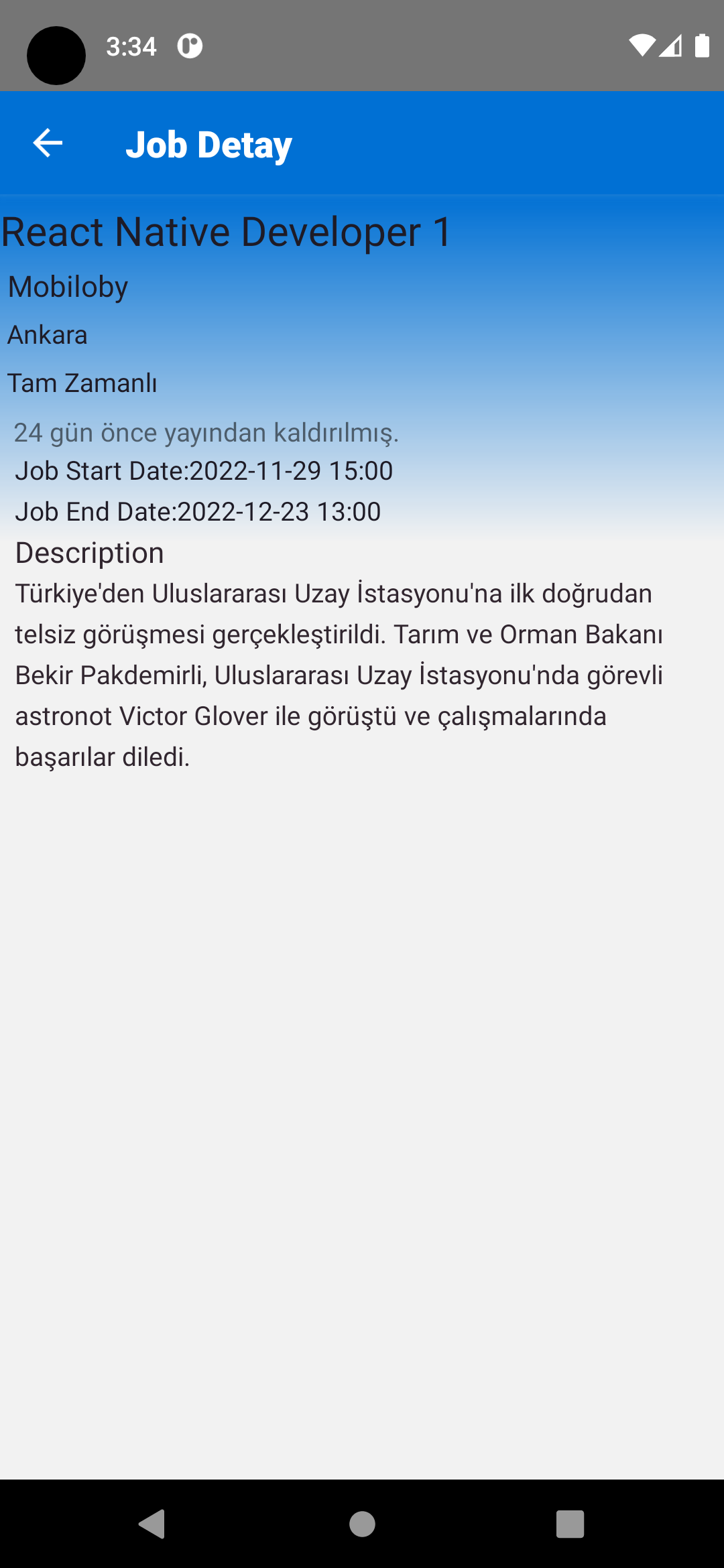
Task: Tap the Description section heading
Action: point(90,552)
